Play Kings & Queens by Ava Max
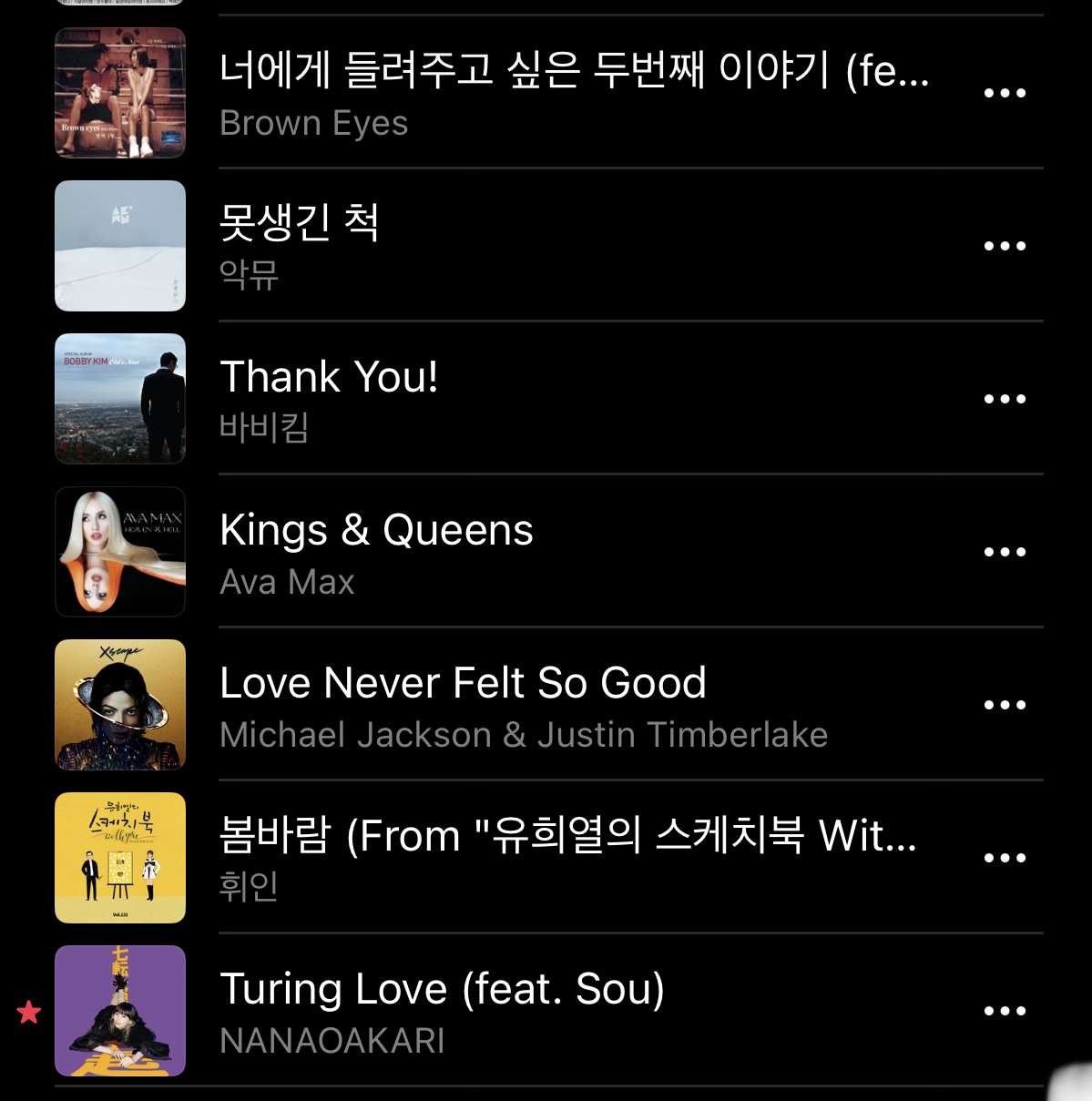Viewport: 1092px width, 1101px height. 574,552
